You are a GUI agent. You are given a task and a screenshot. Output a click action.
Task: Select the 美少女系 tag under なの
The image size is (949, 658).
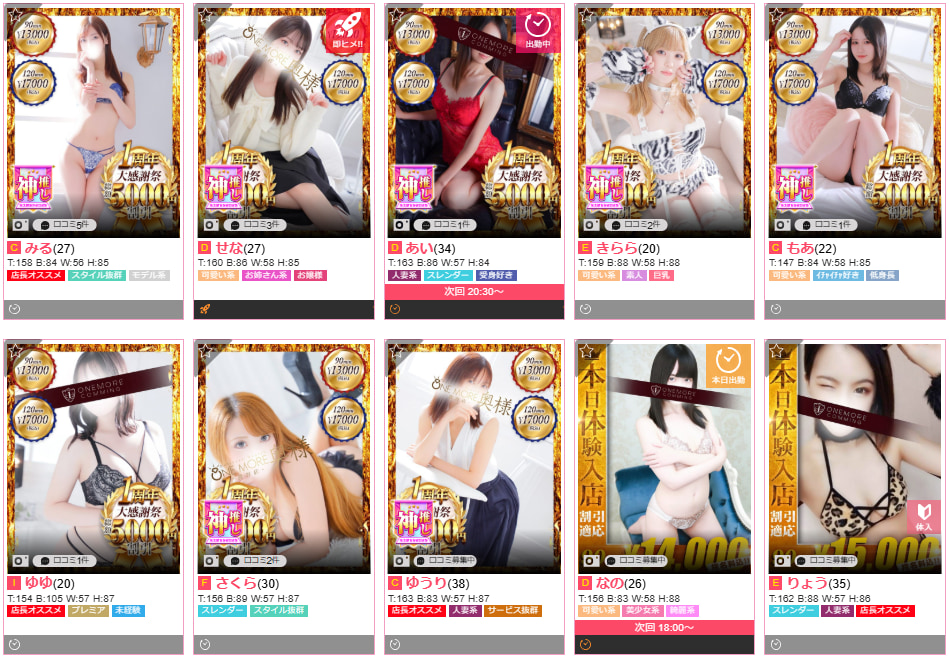tap(646, 611)
